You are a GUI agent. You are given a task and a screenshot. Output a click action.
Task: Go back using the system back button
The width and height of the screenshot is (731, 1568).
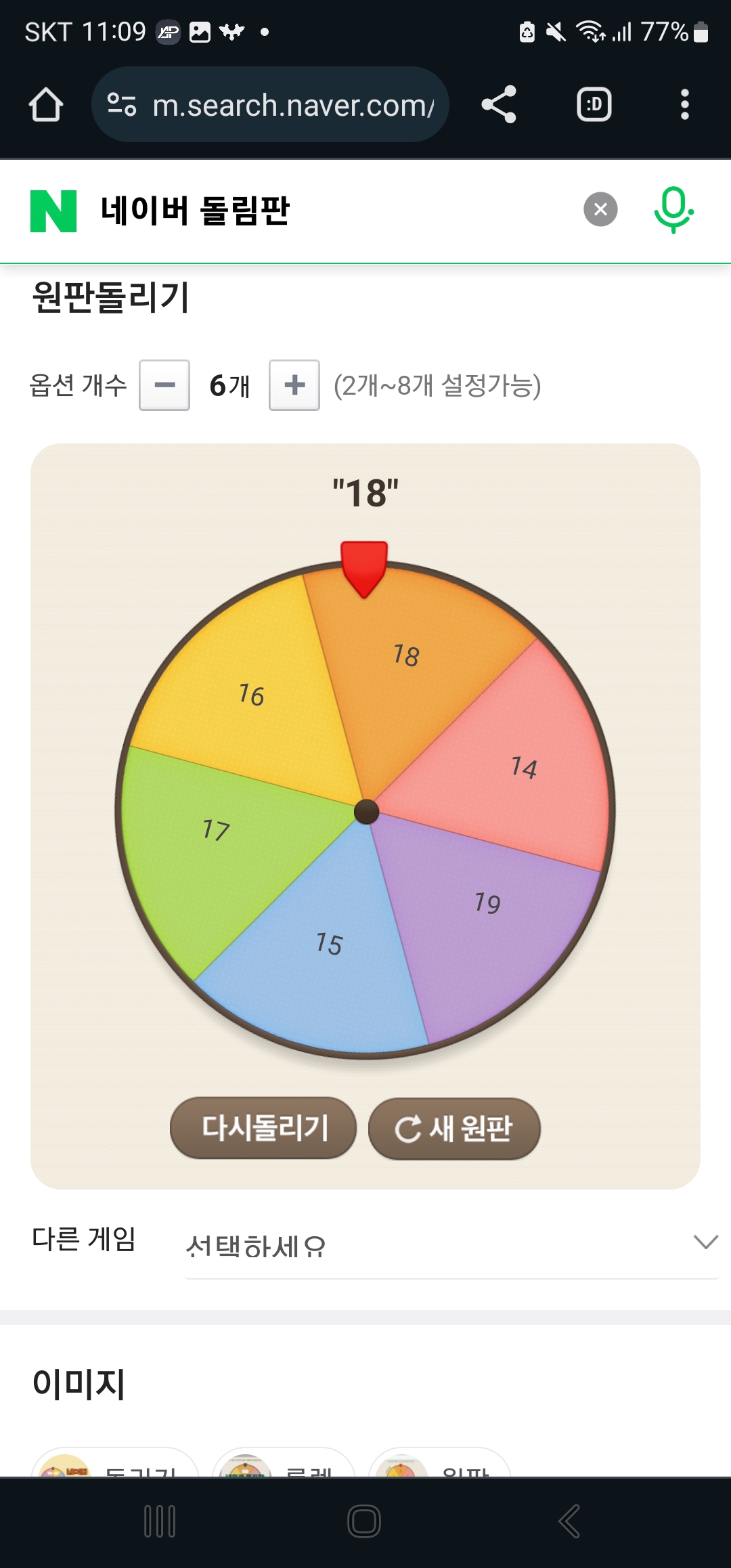click(569, 1521)
